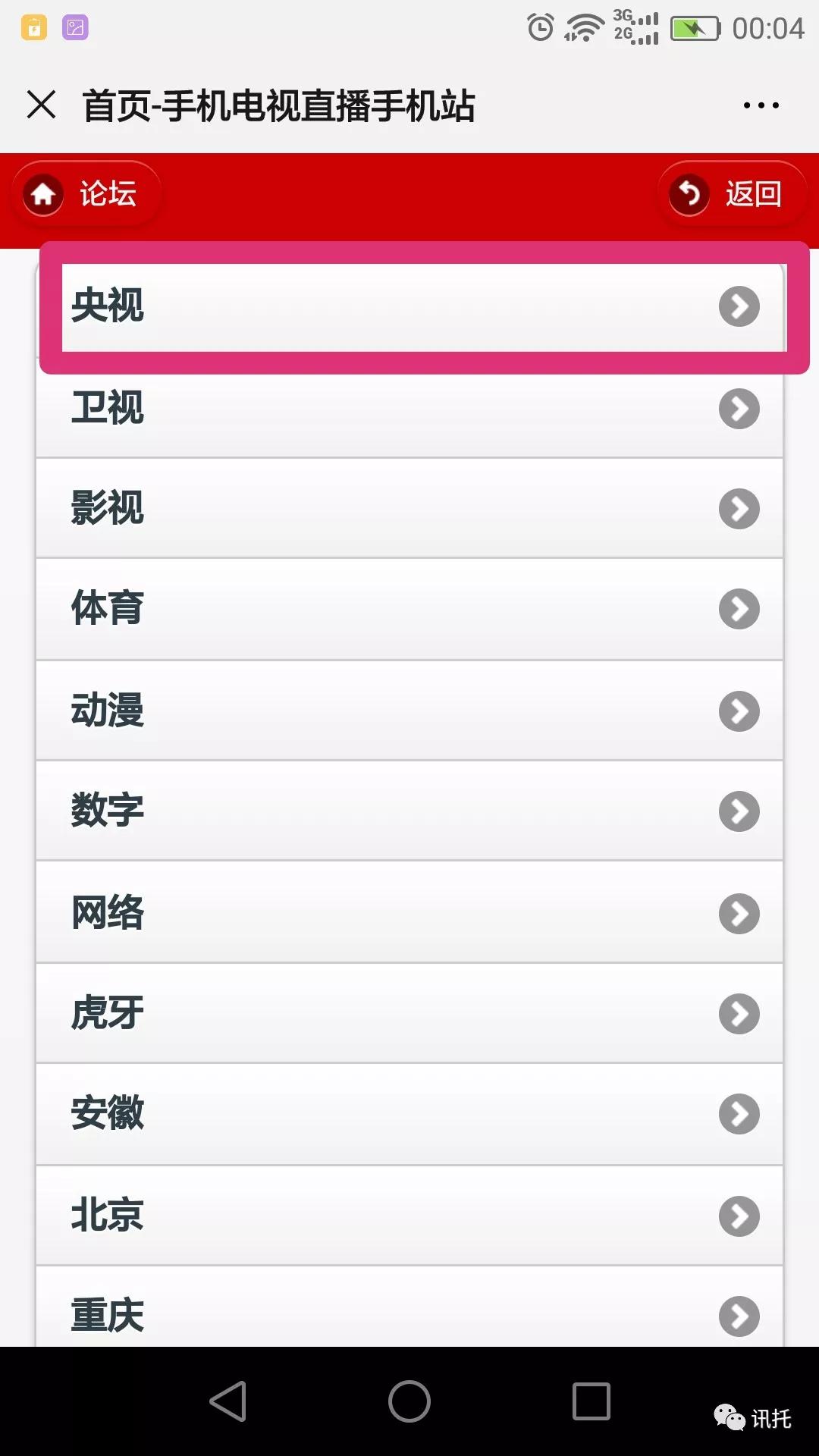The image size is (819, 1456).
Task: Open the 卫视 category
Action: coord(409,408)
